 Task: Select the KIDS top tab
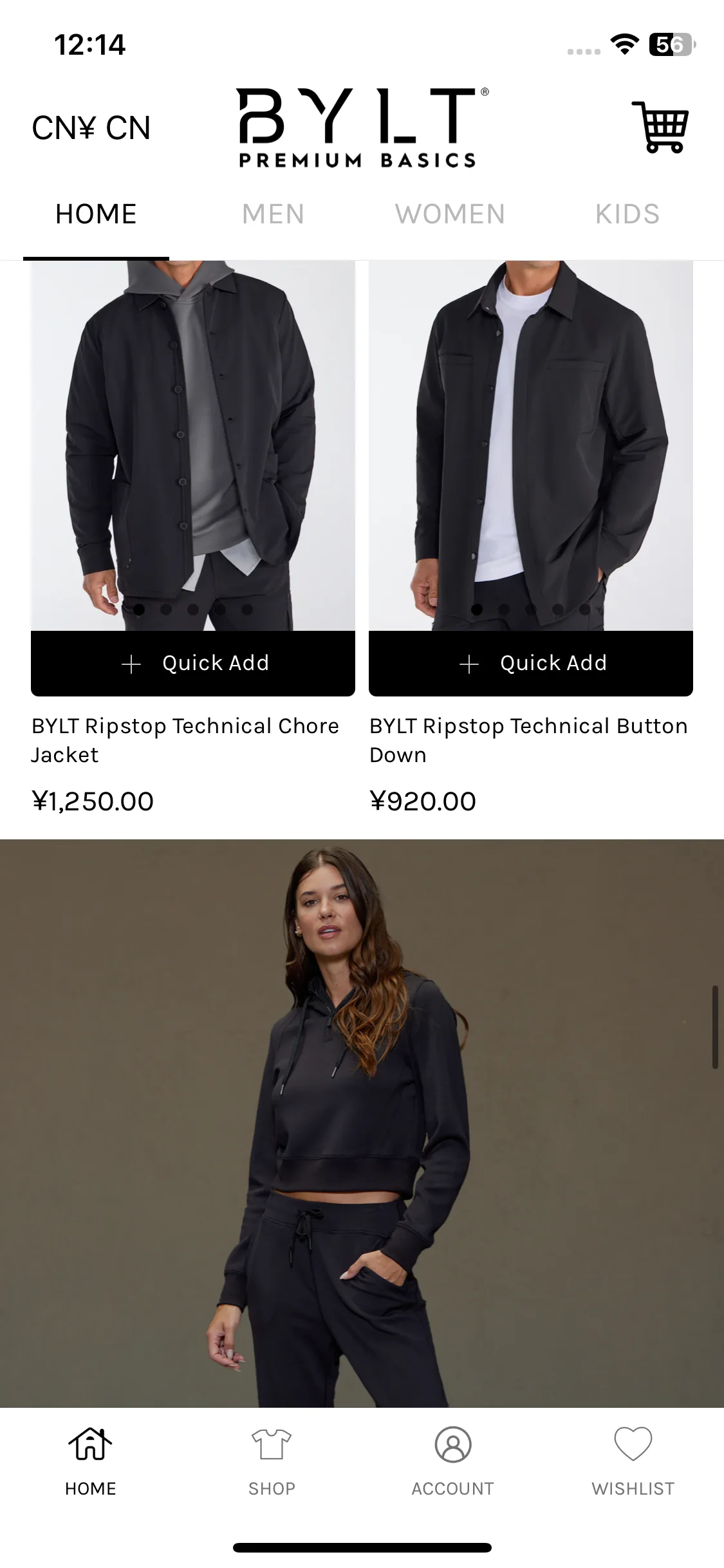[627, 214]
